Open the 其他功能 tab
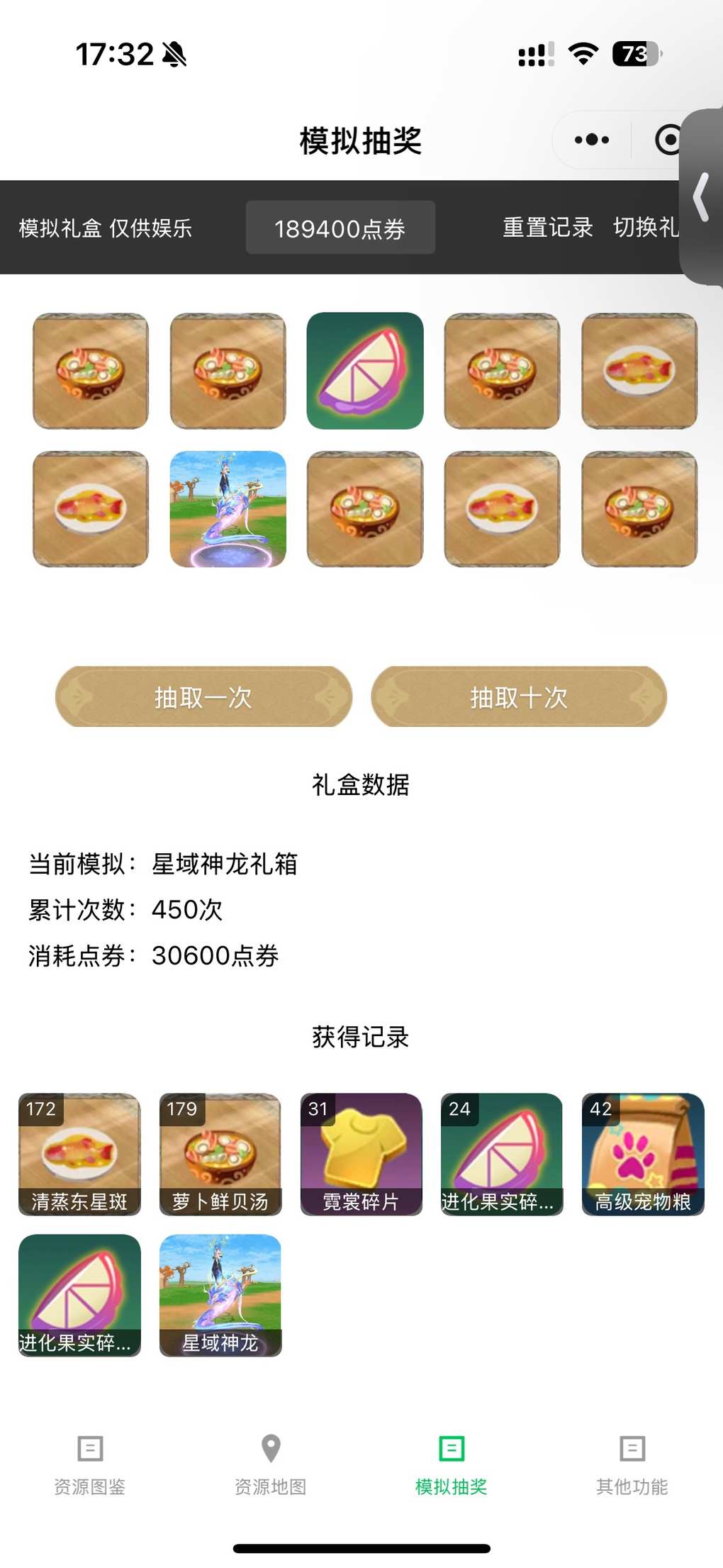Screen dimensions: 723x1568 632,1465
